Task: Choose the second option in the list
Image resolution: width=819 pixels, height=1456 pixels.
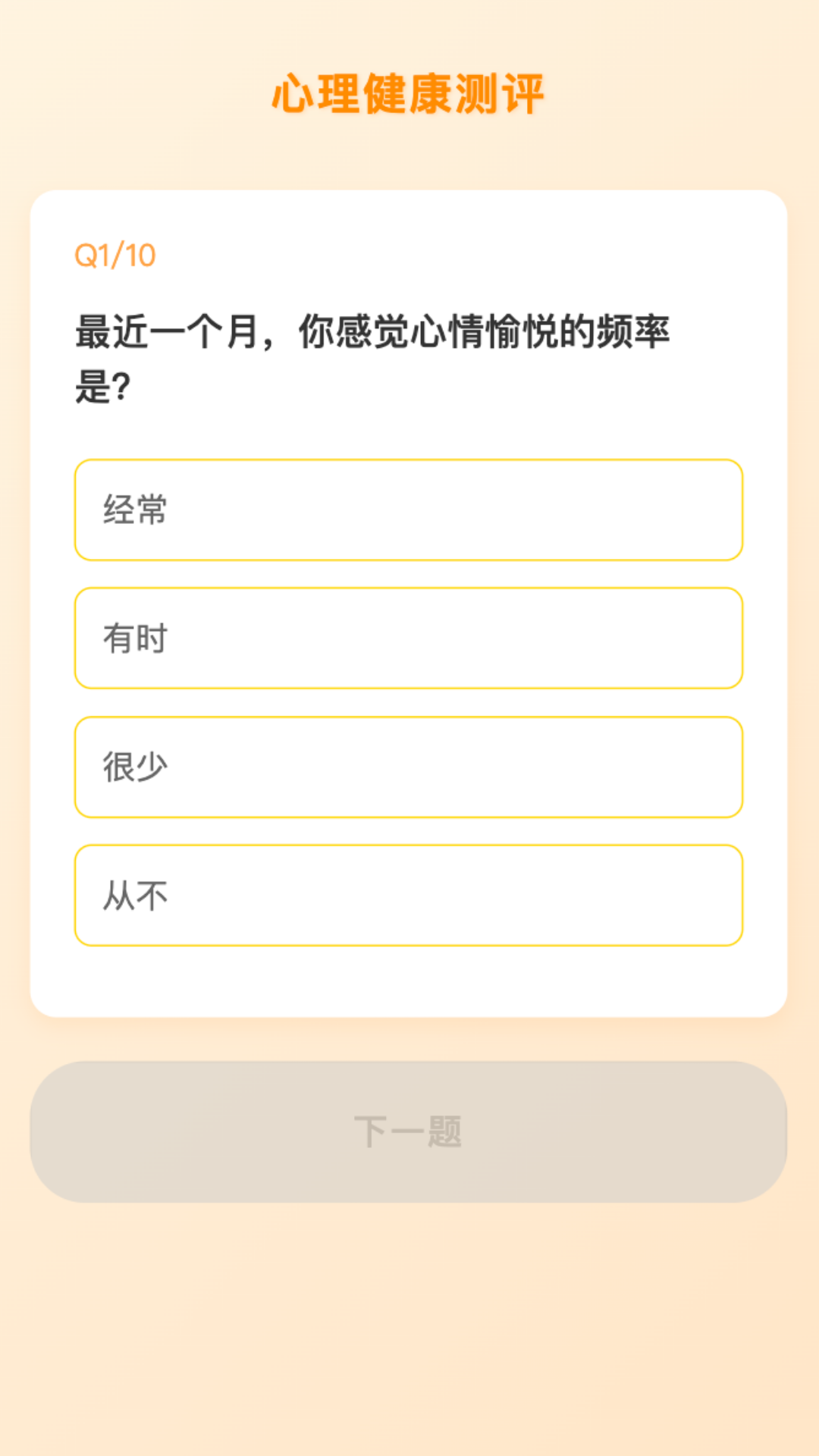Action: click(408, 639)
